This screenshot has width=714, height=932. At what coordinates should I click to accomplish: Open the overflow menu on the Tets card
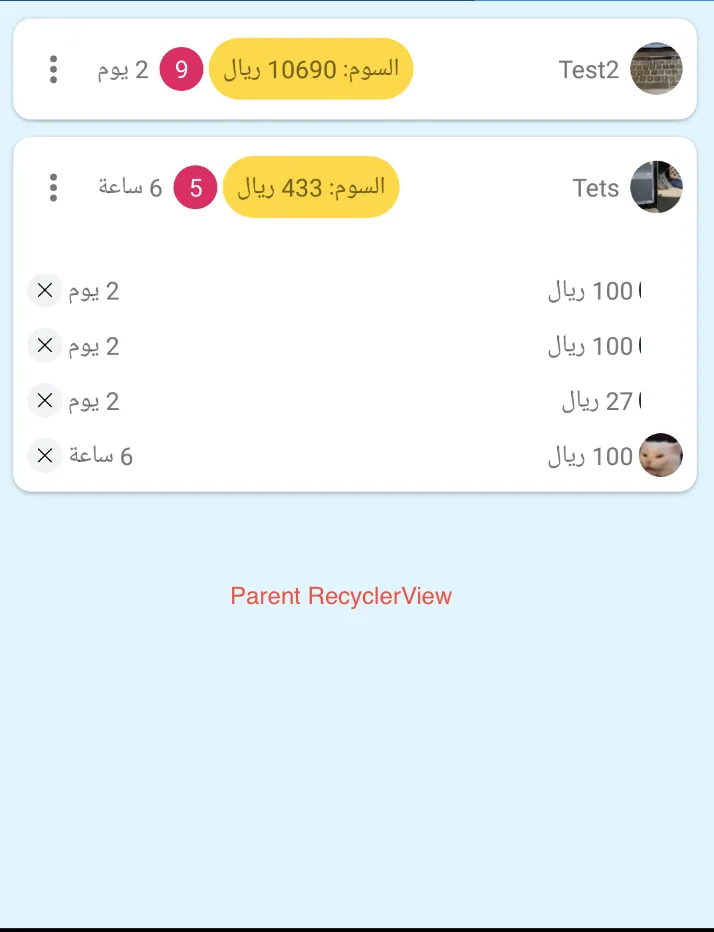coord(53,187)
